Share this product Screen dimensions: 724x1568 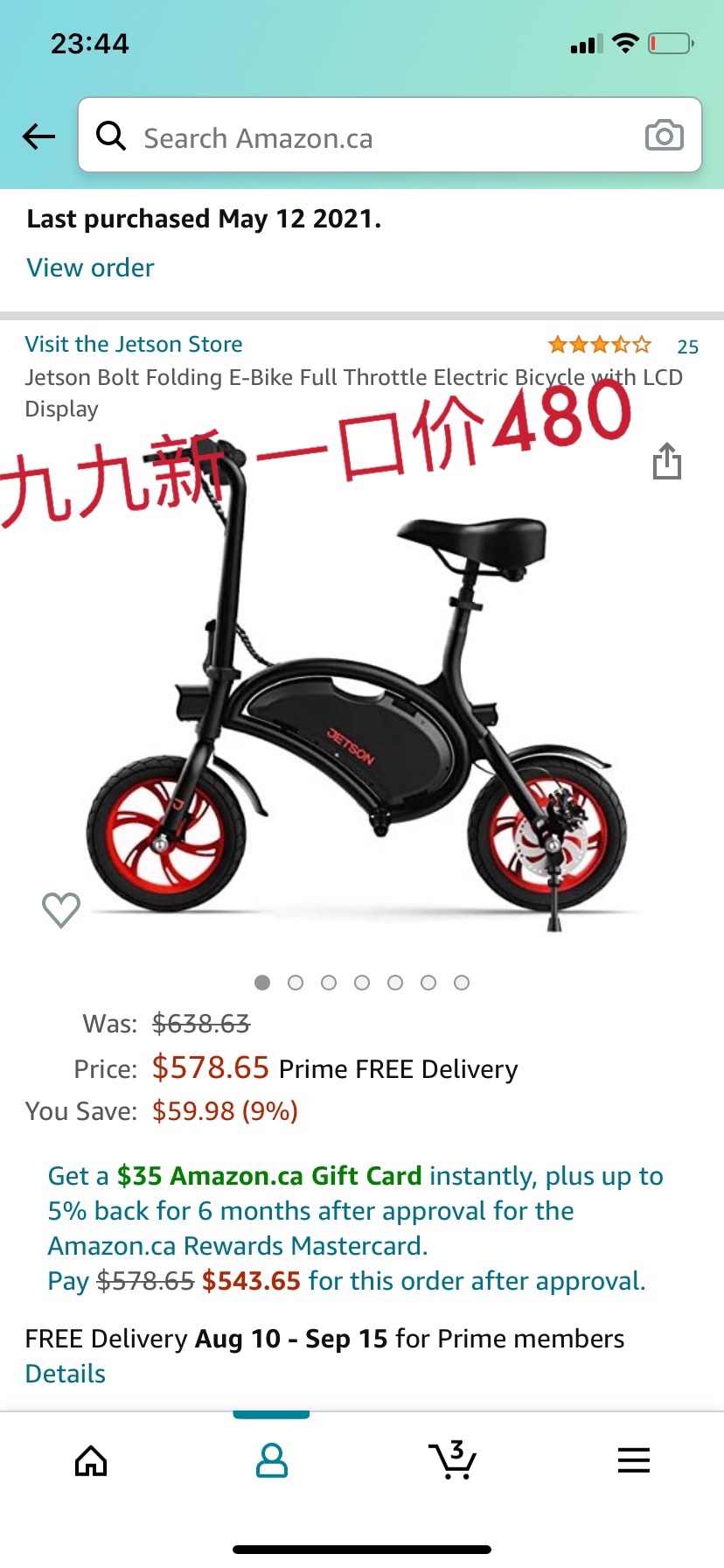tap(666, 461)
